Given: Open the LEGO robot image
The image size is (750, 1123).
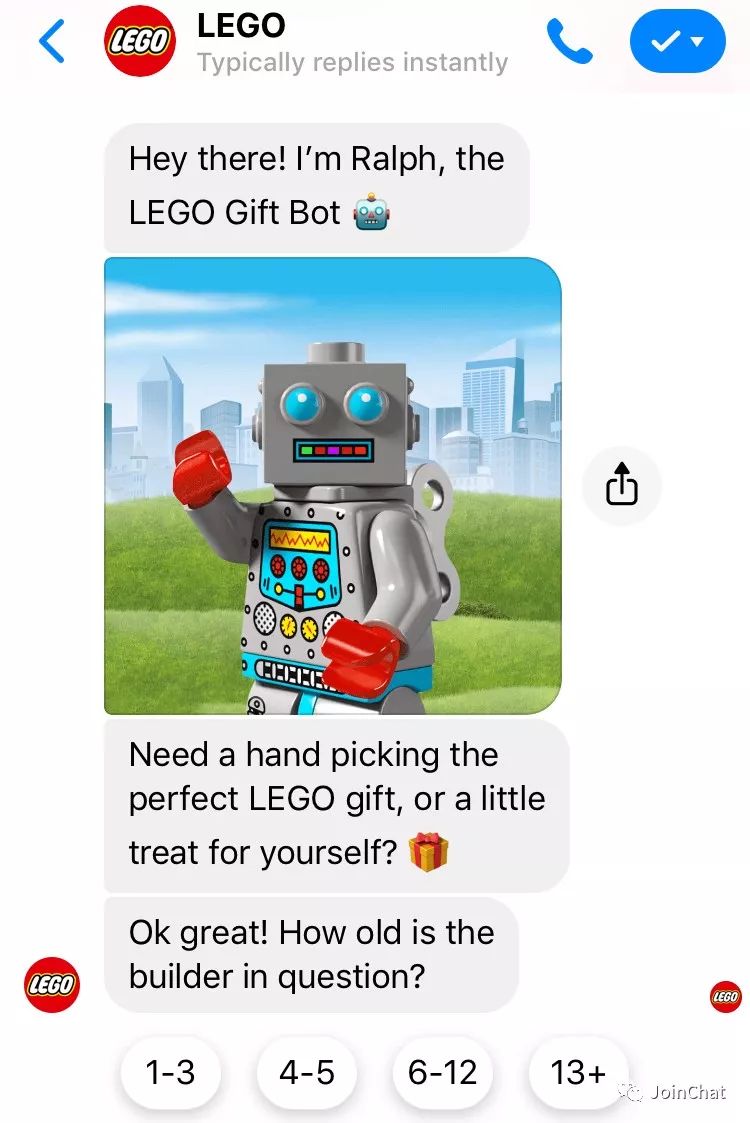Looking at the screenshot, I should [x=332, y=486].
